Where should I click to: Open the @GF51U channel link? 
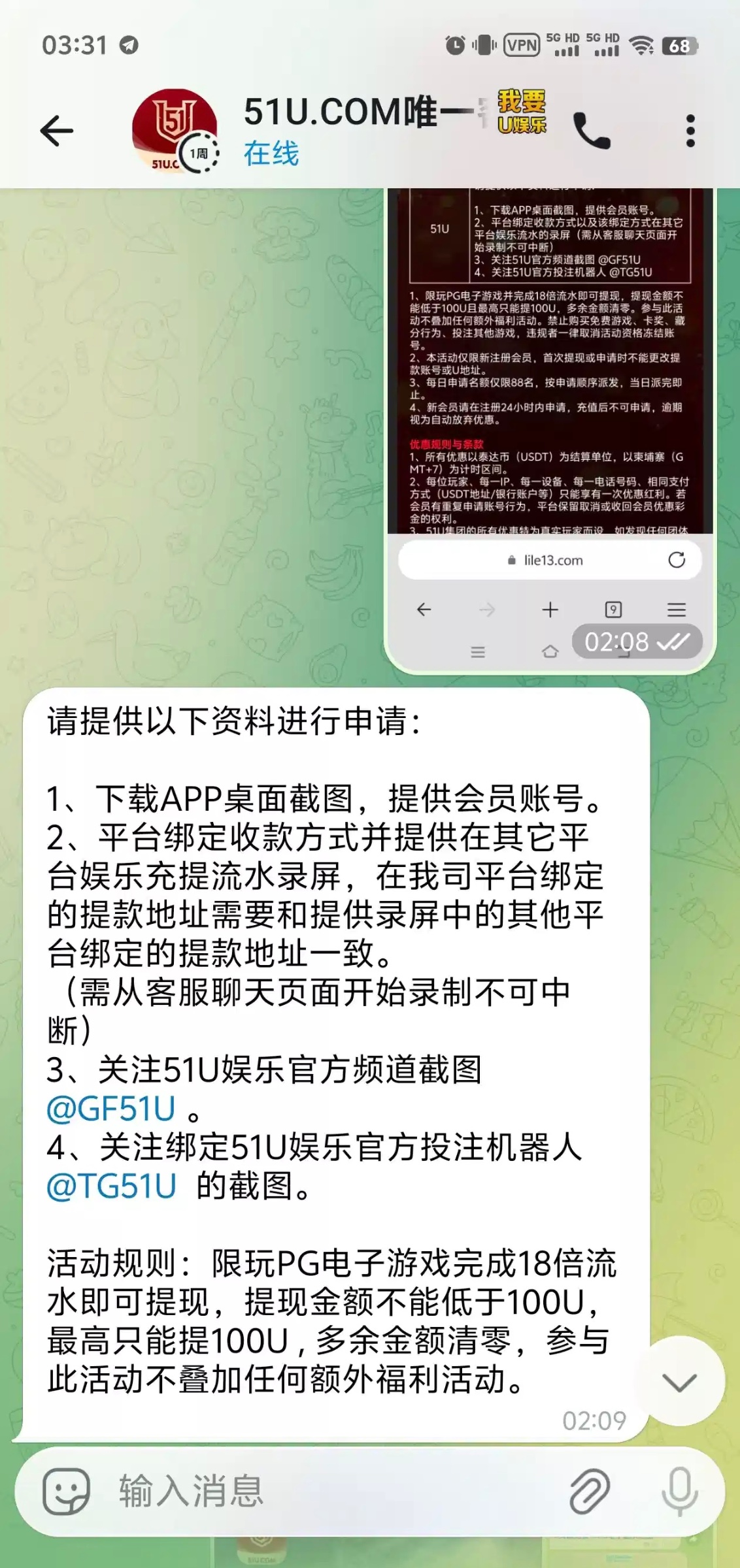tap(111, 1109)
